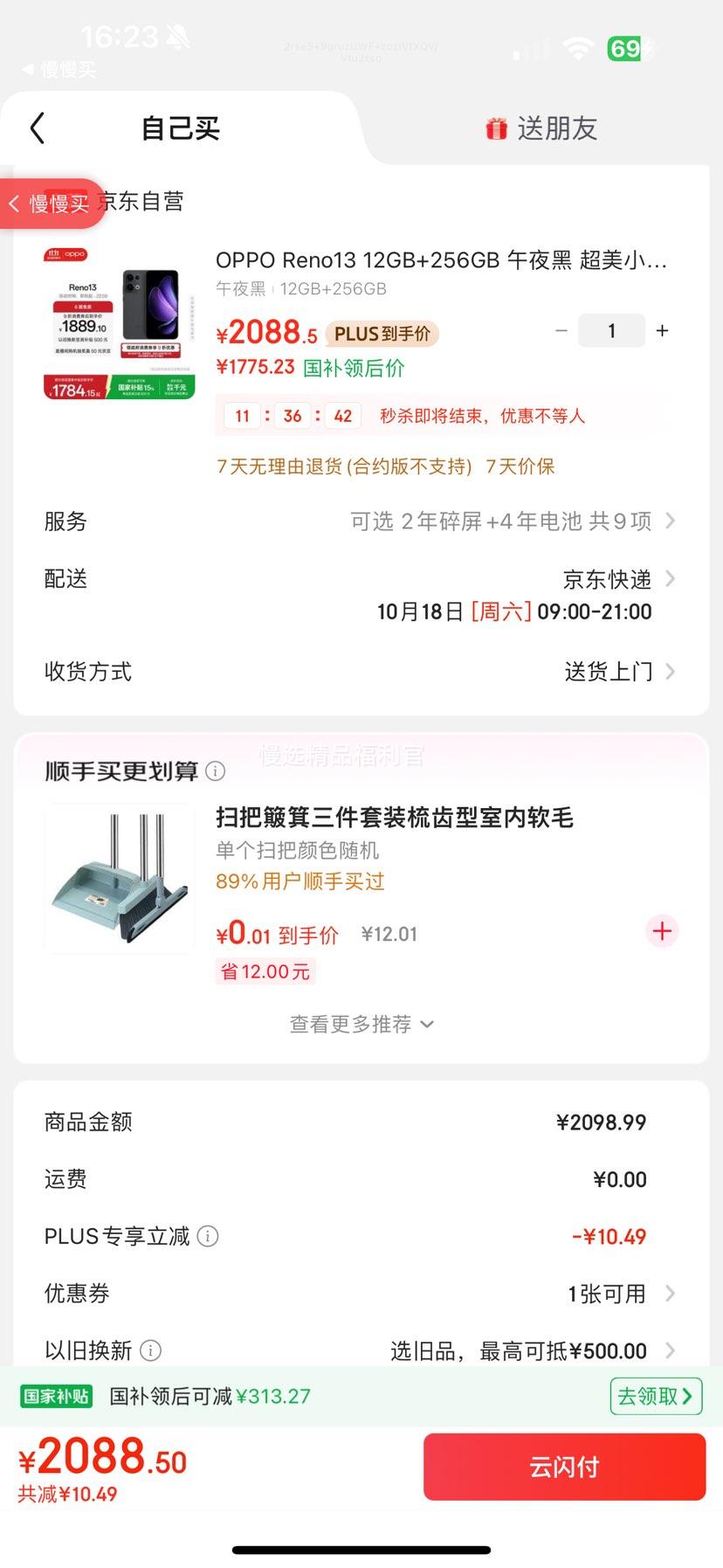Open the broom and dustpan product image
The width and height of the screenshot is (723, 1568).
pyautogui.click(x=120, y=878)
